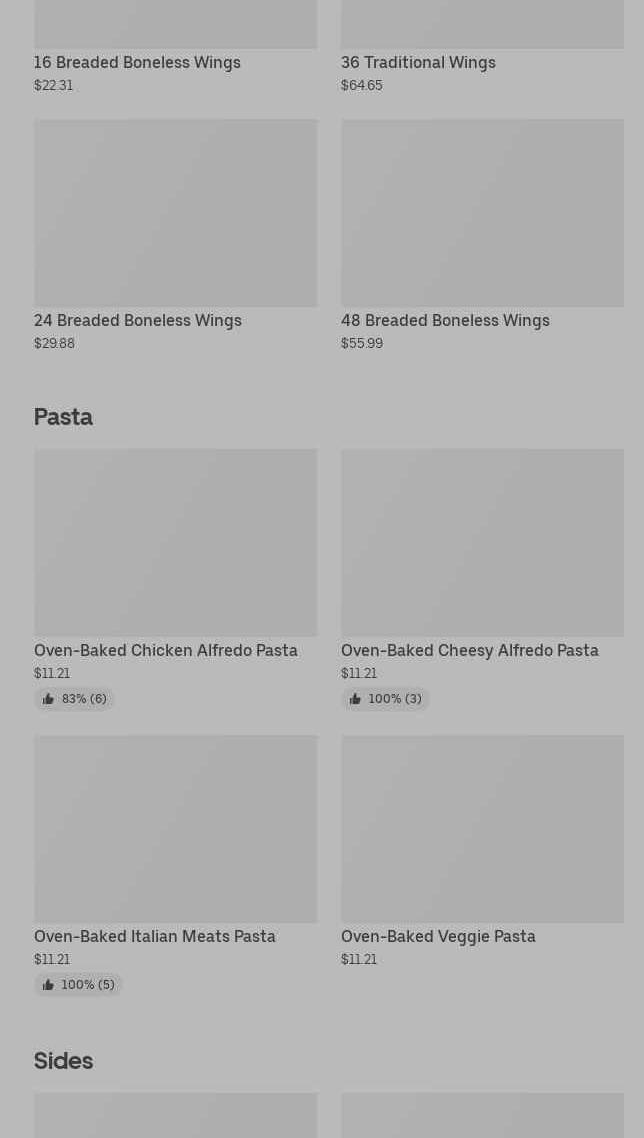Open the 16 Breaded Boneless Wings item
The image size is (644, 1138).
point(137,62)
